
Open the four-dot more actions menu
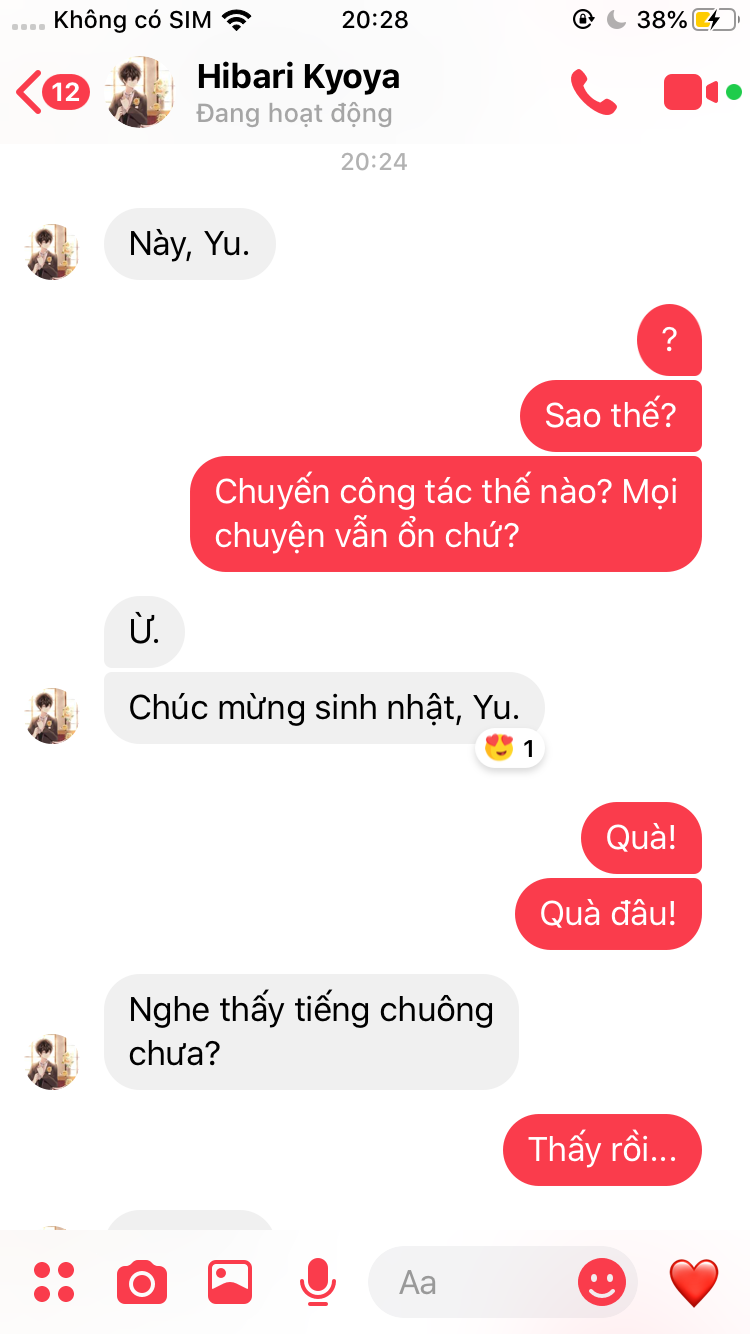click(x=54, y=1282)
